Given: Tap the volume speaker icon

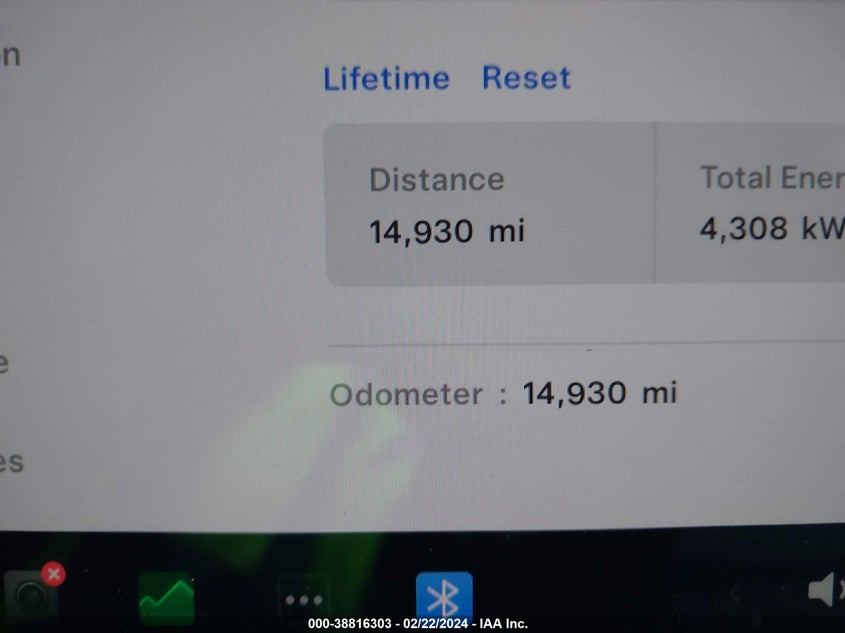Looking at the screenshot, I should click(x=822, y=591).
